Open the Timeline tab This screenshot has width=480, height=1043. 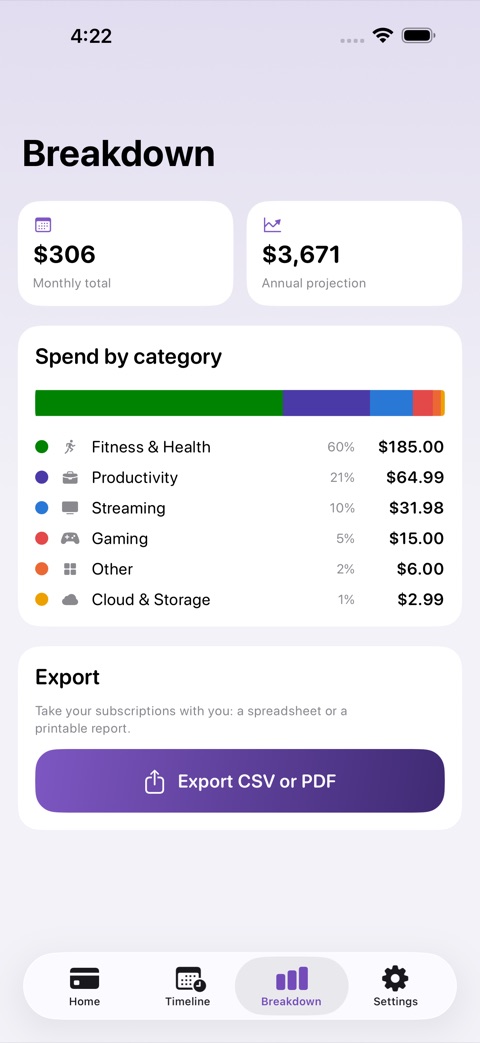(x=188, y=986)
